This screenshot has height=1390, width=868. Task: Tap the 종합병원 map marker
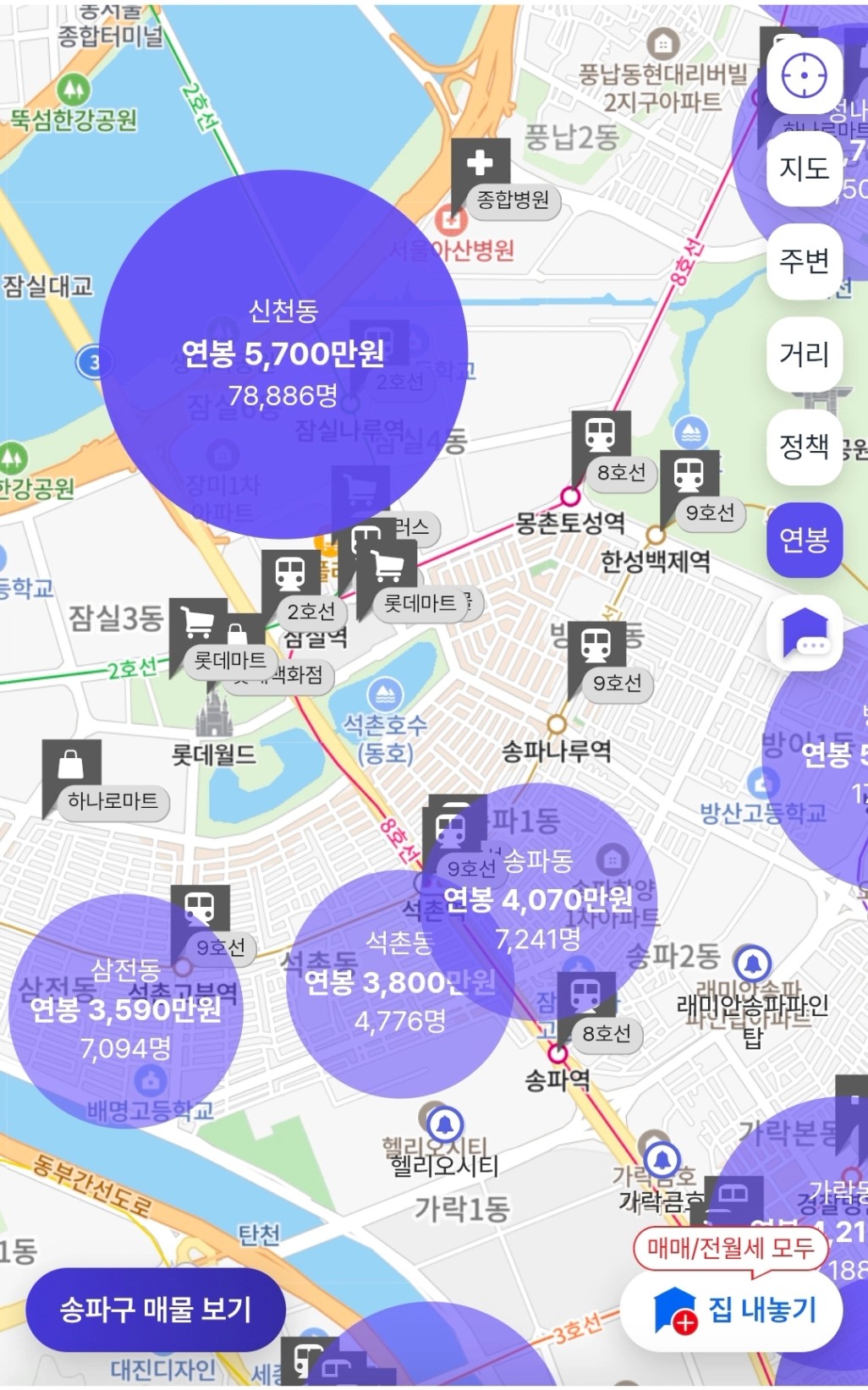(x=512, y=201)
